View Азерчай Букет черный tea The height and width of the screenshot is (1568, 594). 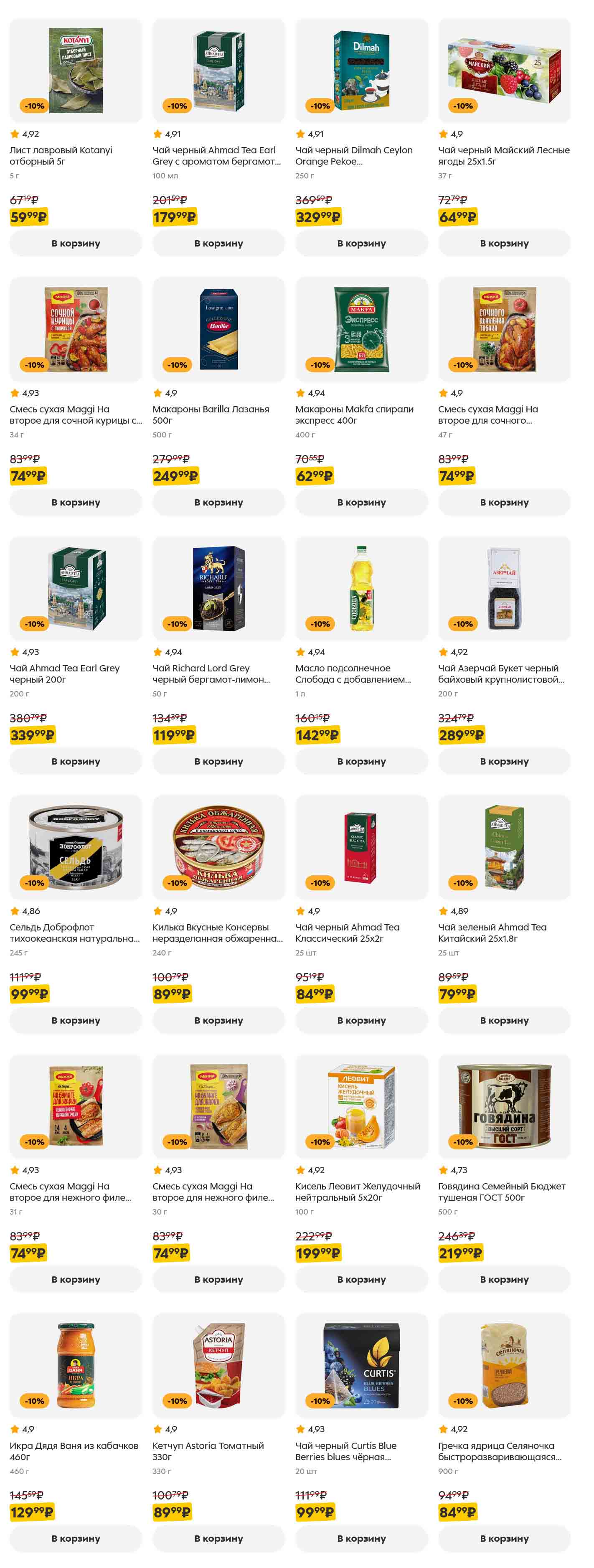coord(504,589)
